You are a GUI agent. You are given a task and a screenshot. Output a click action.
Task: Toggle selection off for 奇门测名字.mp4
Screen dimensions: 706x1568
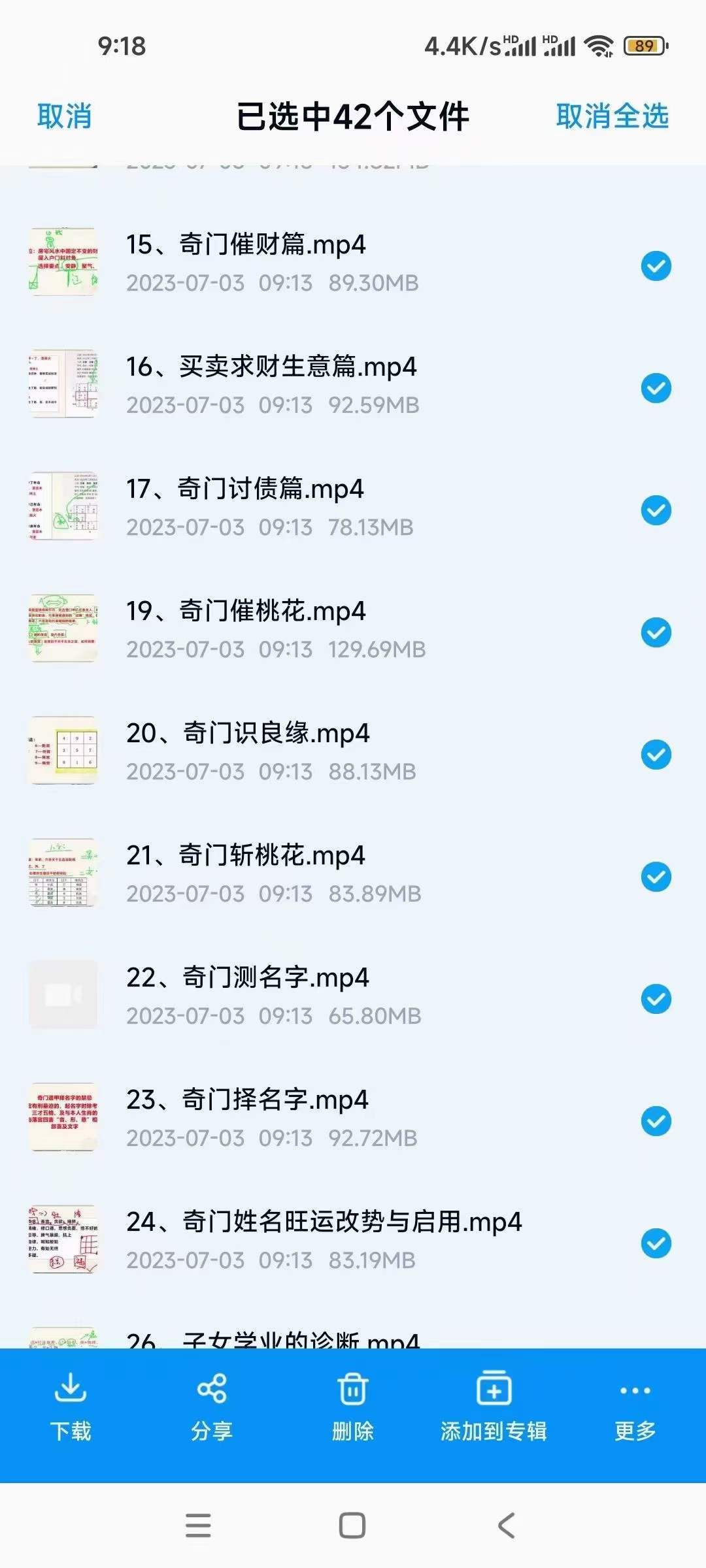point(656,998)
